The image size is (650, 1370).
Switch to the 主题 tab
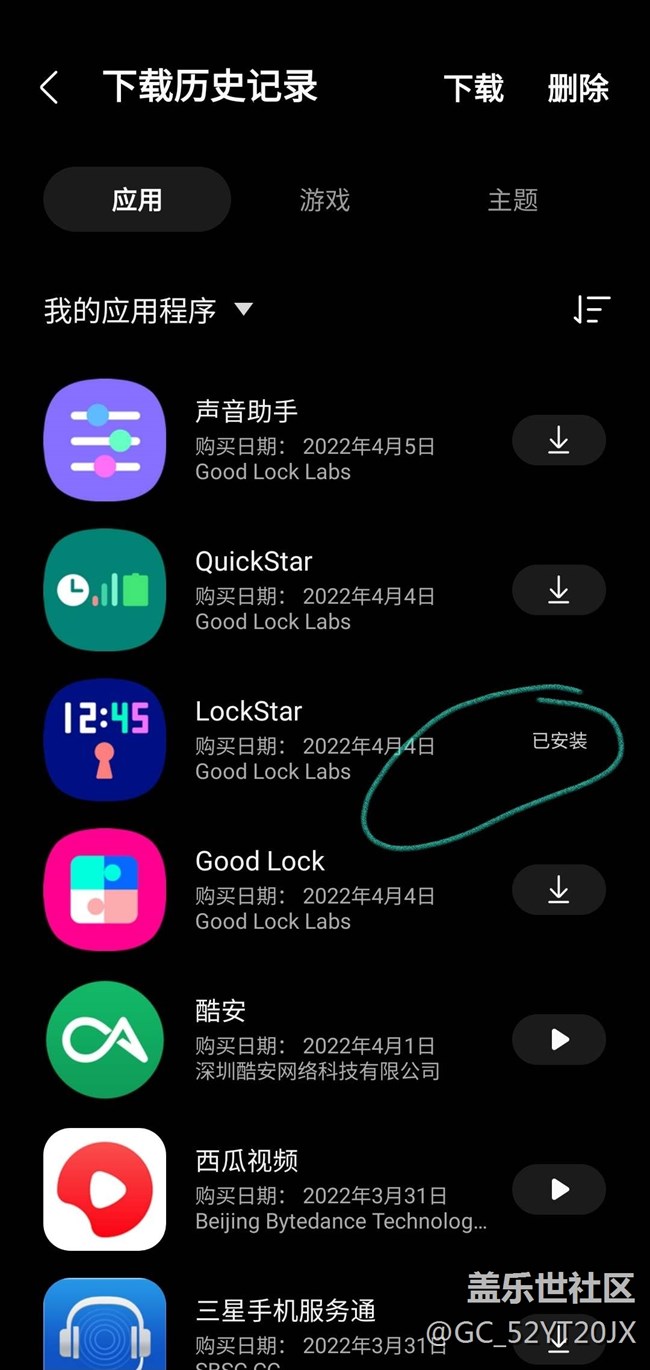pos(513,200)
